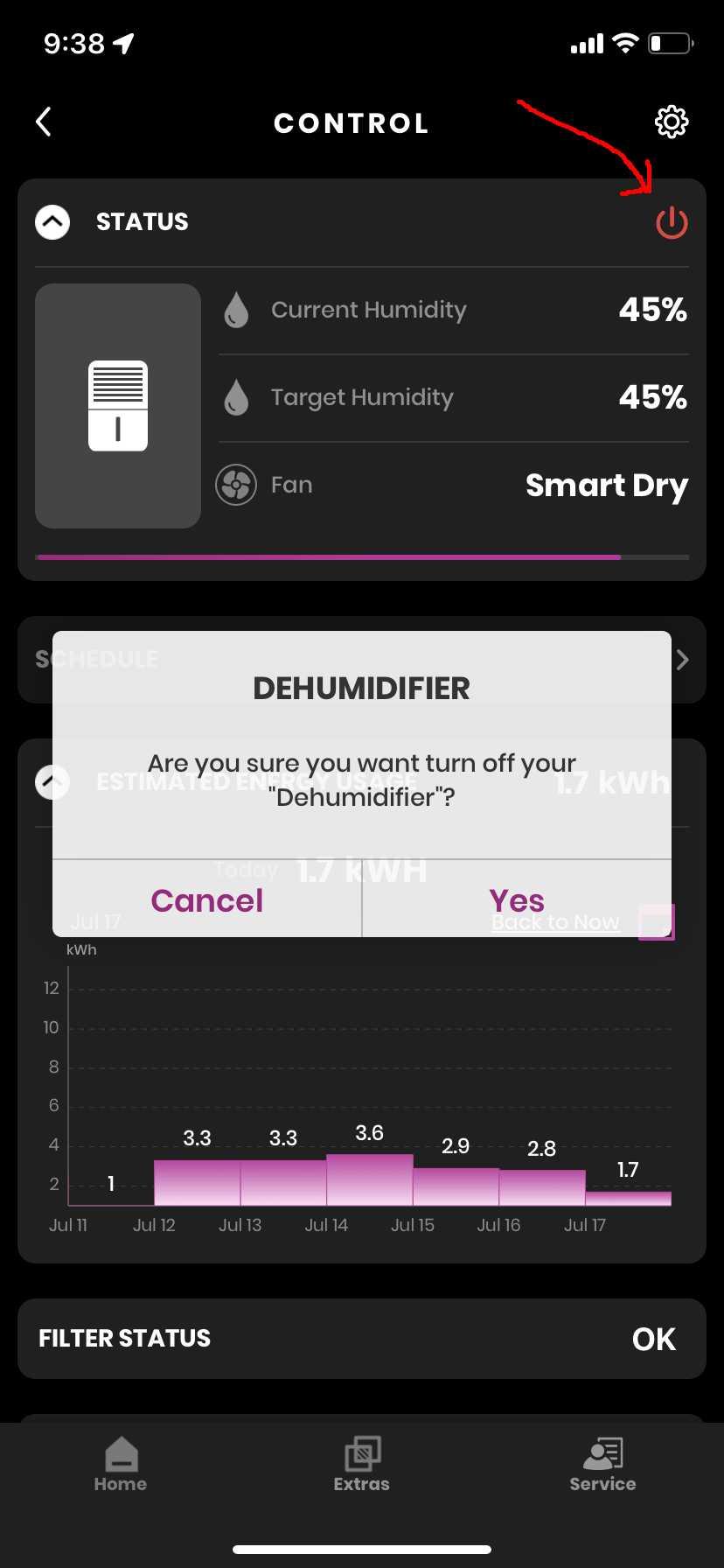Open settings gear icon
This screenshot has height=1568, width=724.
[x=672, y=122]
